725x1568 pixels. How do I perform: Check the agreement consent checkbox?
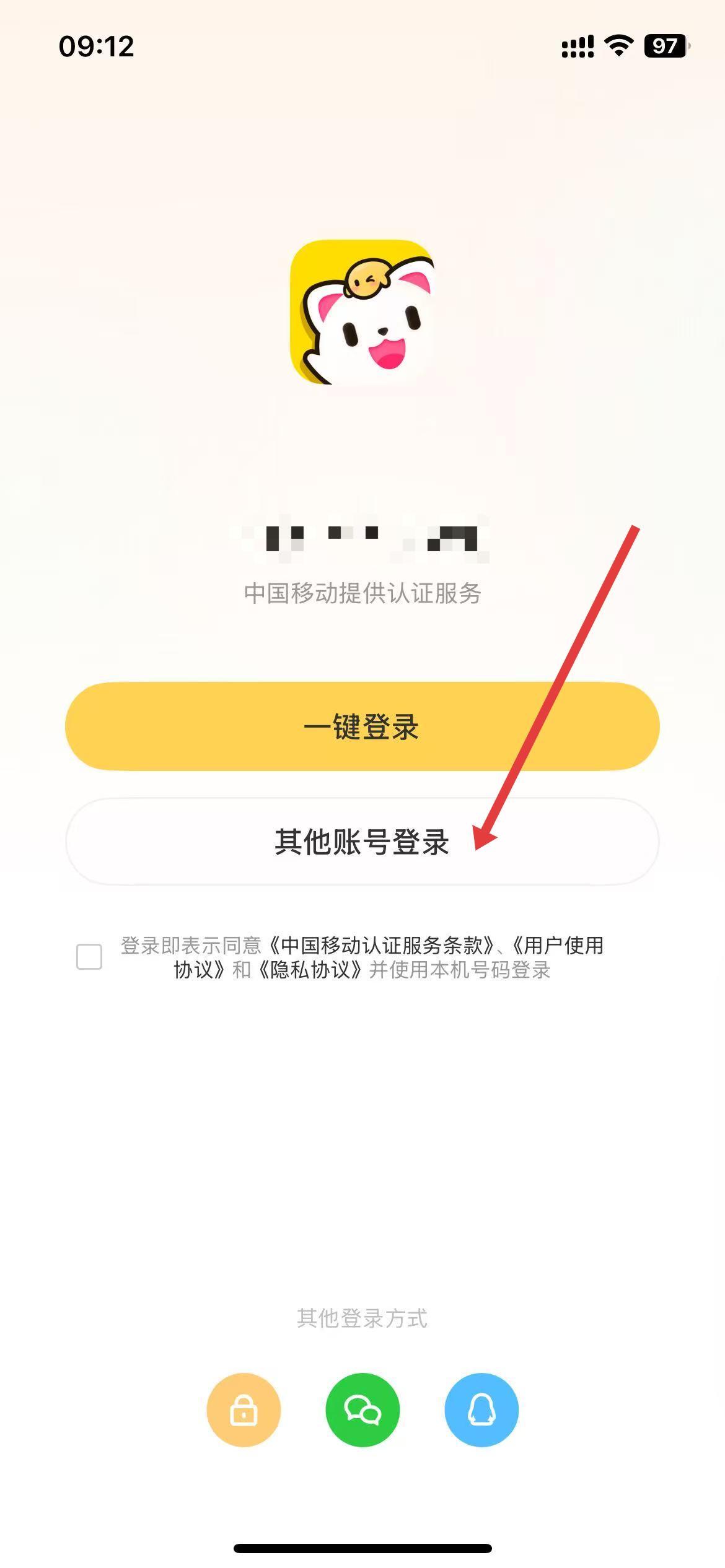(89, 957)
